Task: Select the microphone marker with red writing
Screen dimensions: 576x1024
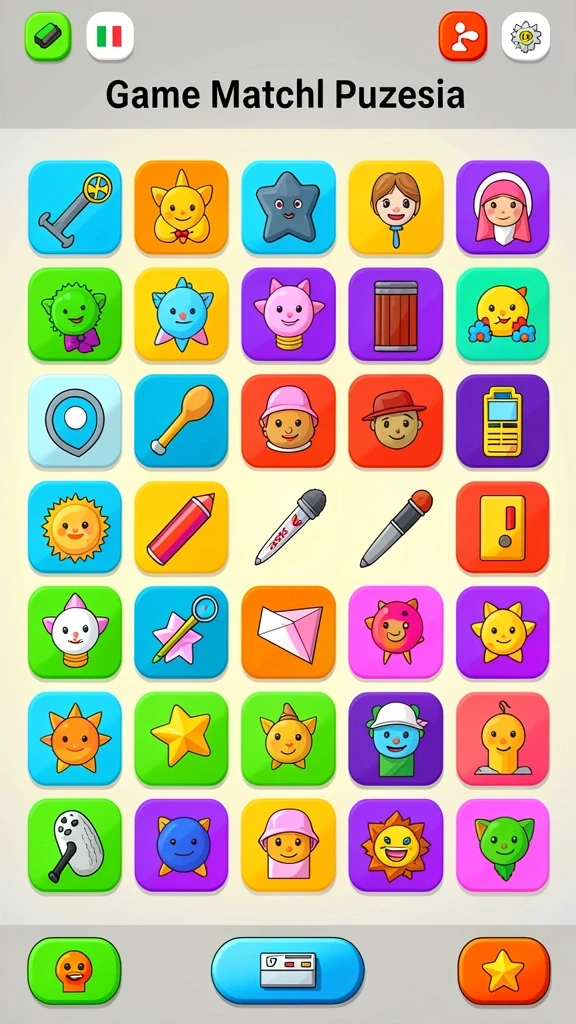Action: tap(288, 528)
